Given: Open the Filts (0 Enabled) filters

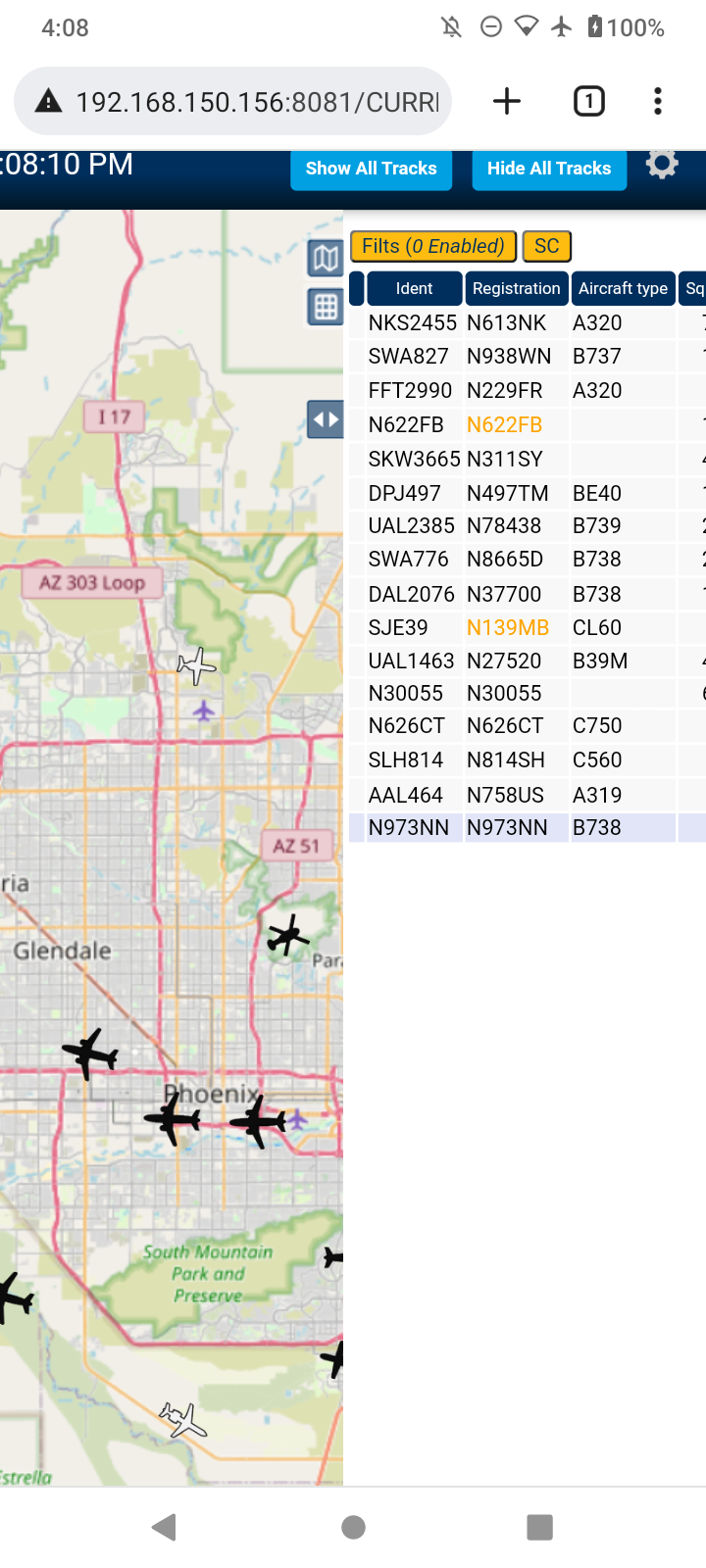Looking at the screenshot, I should click(x=433, y=246).
